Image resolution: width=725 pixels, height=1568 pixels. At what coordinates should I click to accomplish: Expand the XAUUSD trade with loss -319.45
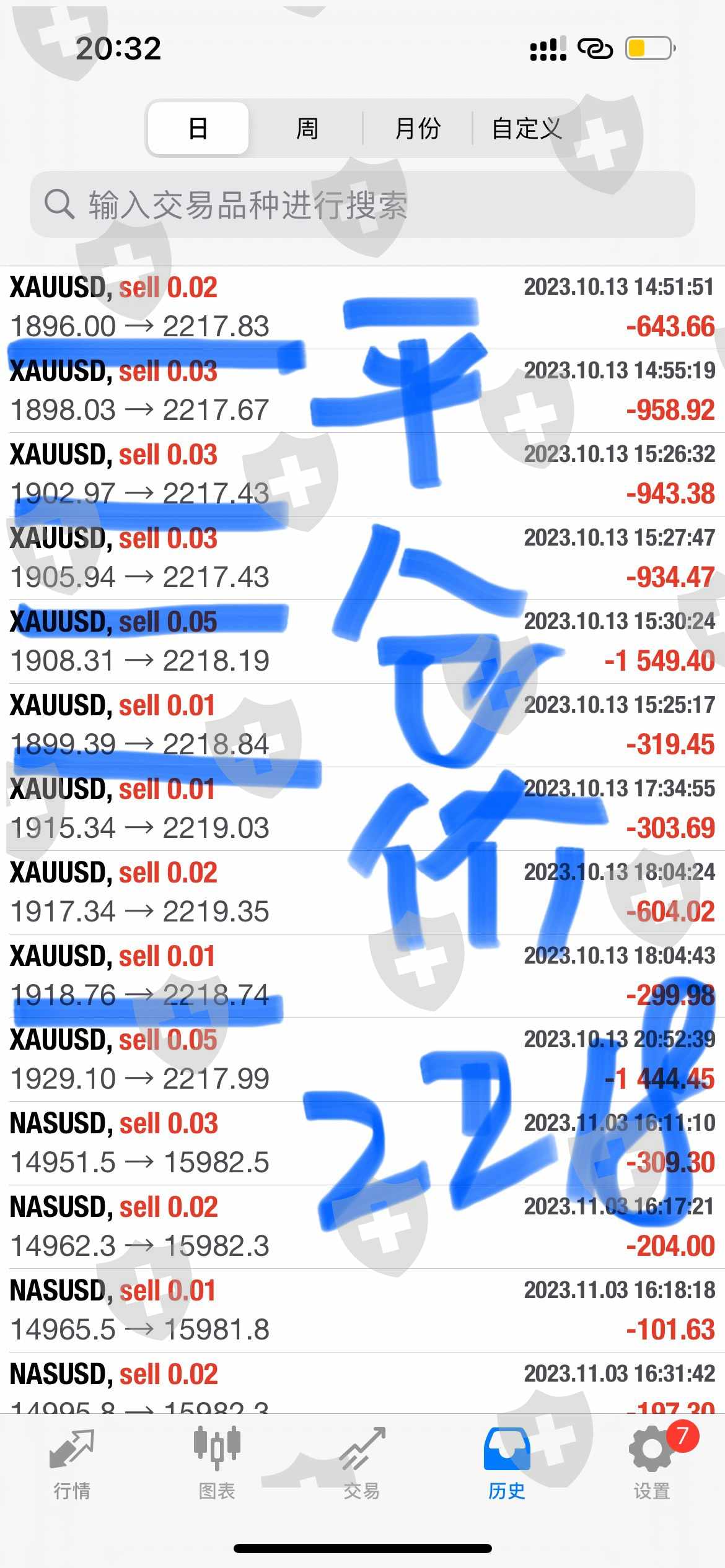point(362,725)
